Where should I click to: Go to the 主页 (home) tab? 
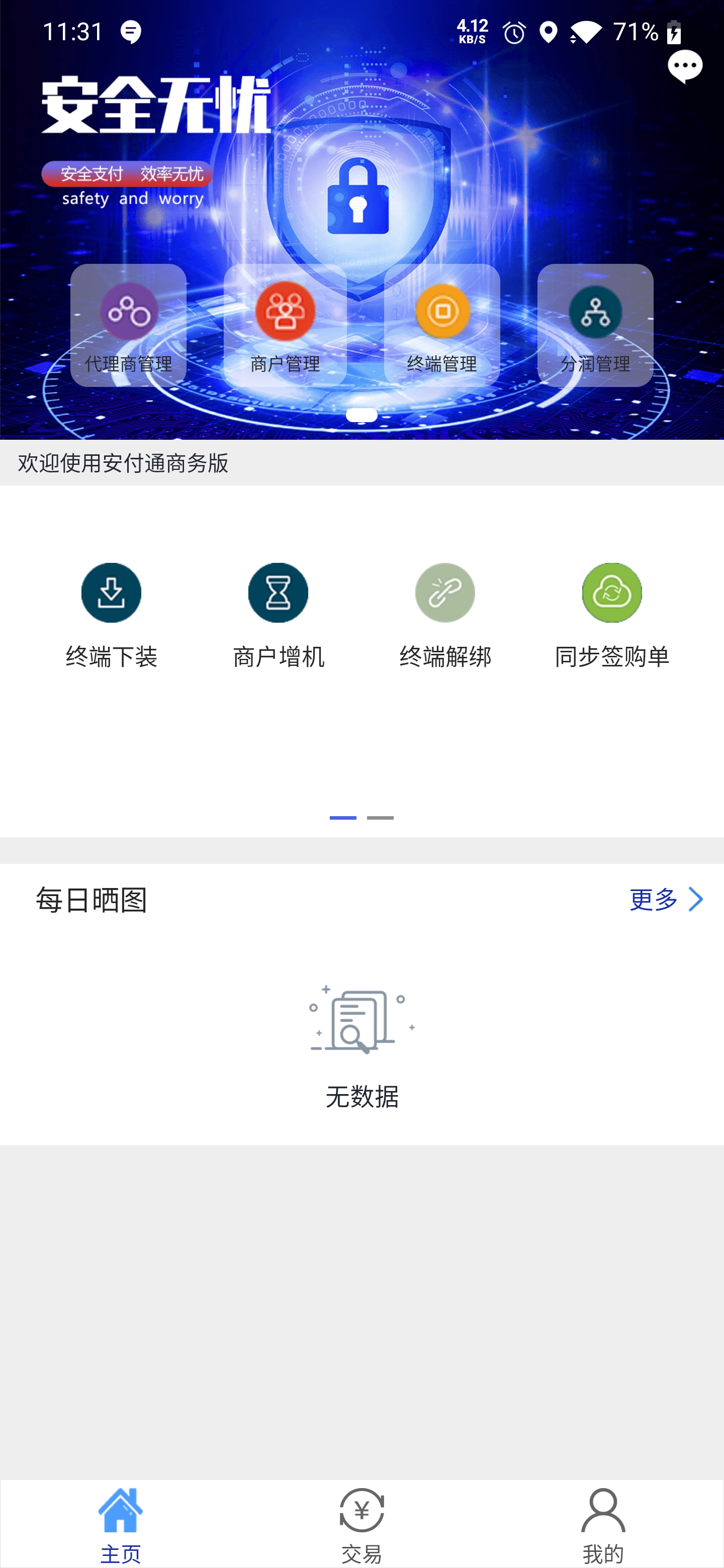click(x=121, y=1525)
